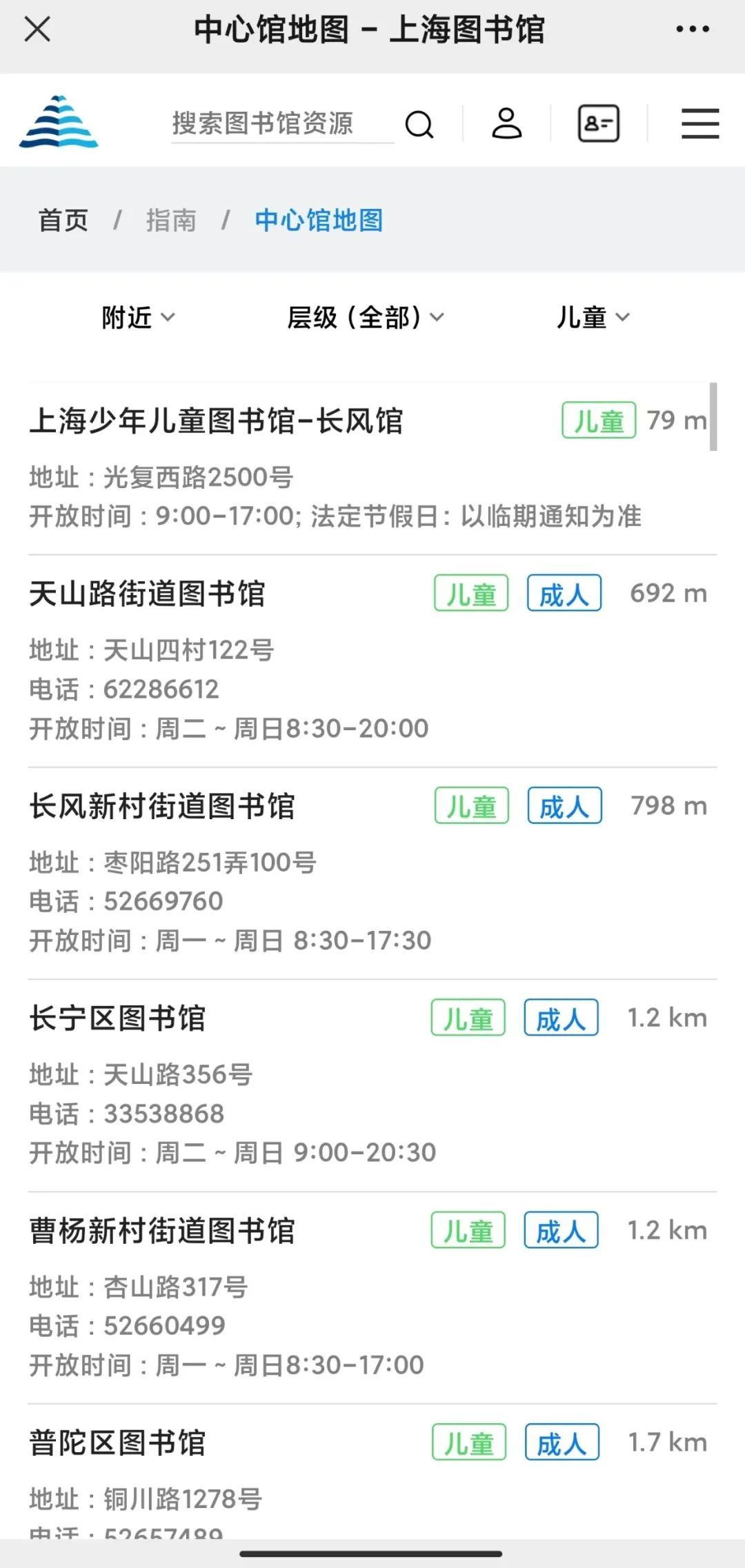Image resolution: width=745 pixels, height=1568 pixels.
Task: View 长宁区图书馆 details
Action: pyautogui.click(x=118, y=1019)
